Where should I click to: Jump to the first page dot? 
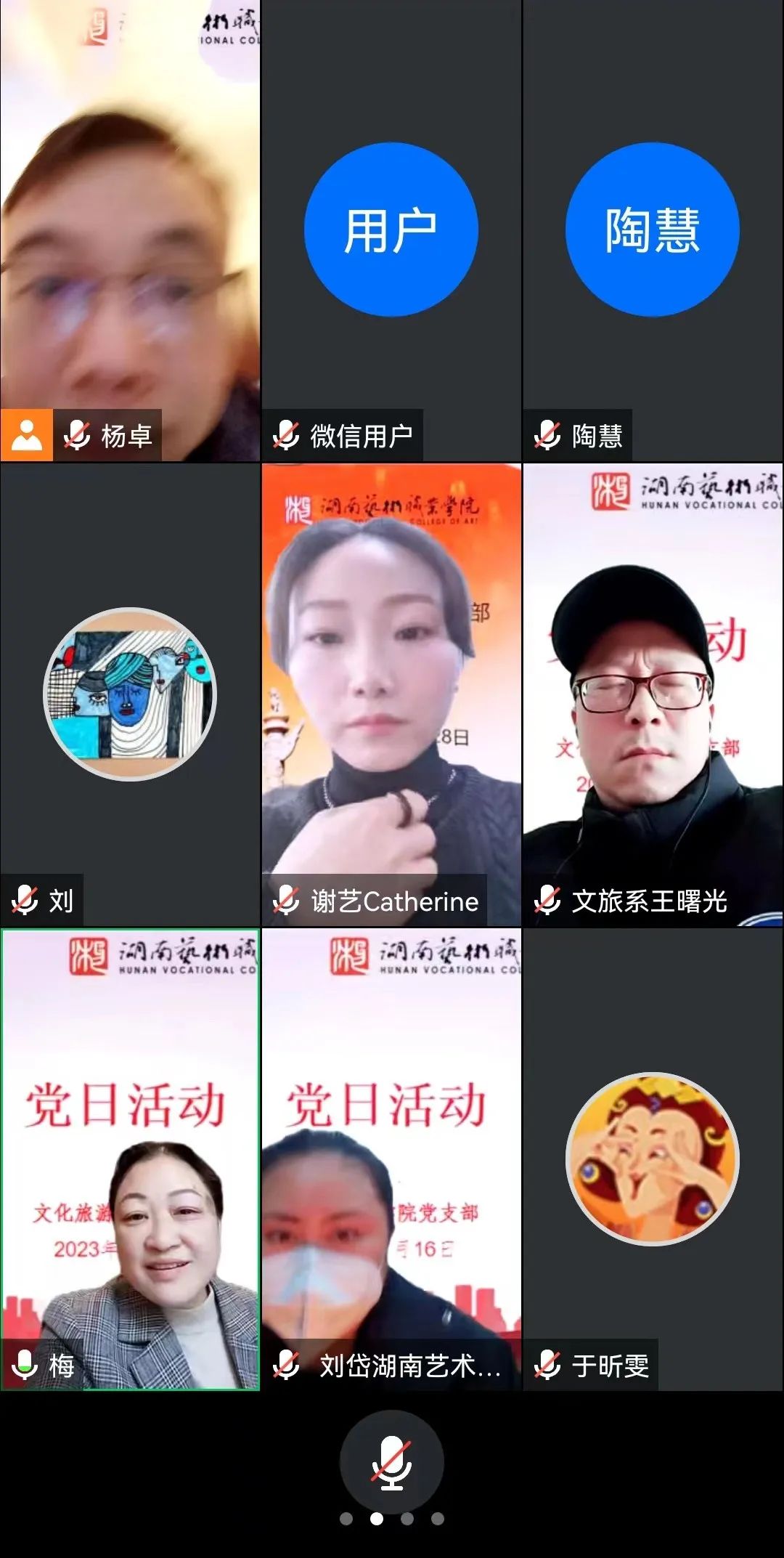click(x=346, y=1519)
